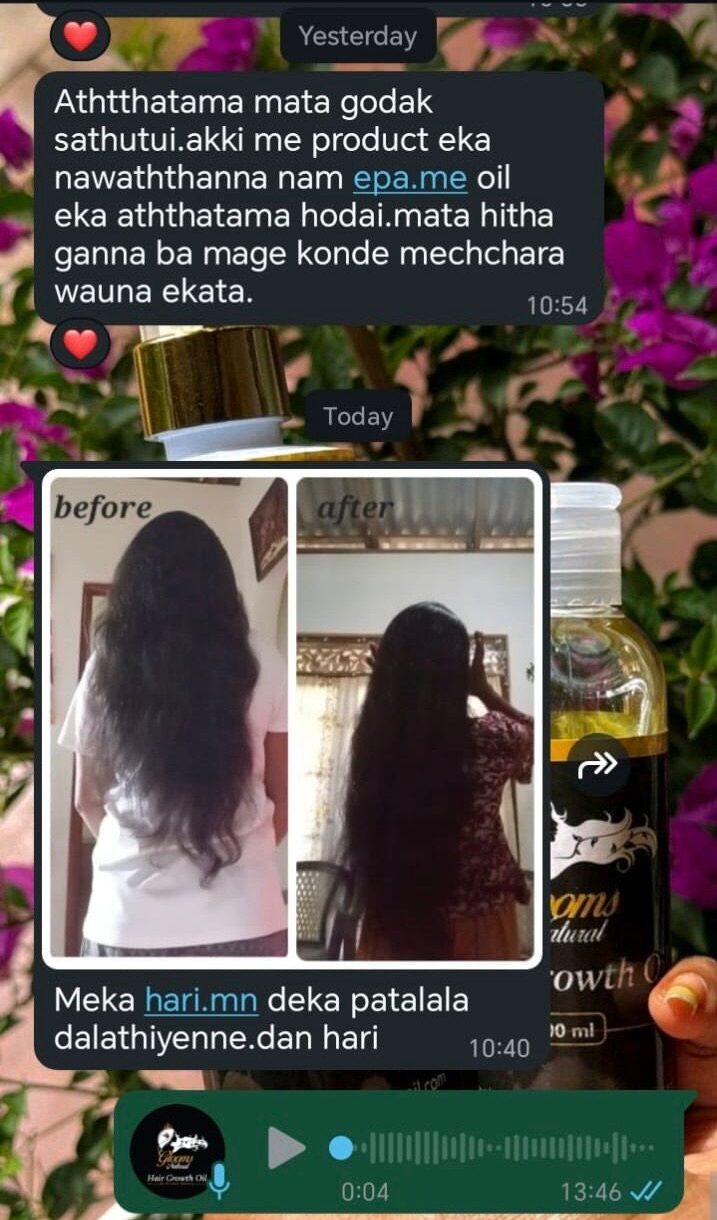Open the hari.mn link

(x=203, y=999)
